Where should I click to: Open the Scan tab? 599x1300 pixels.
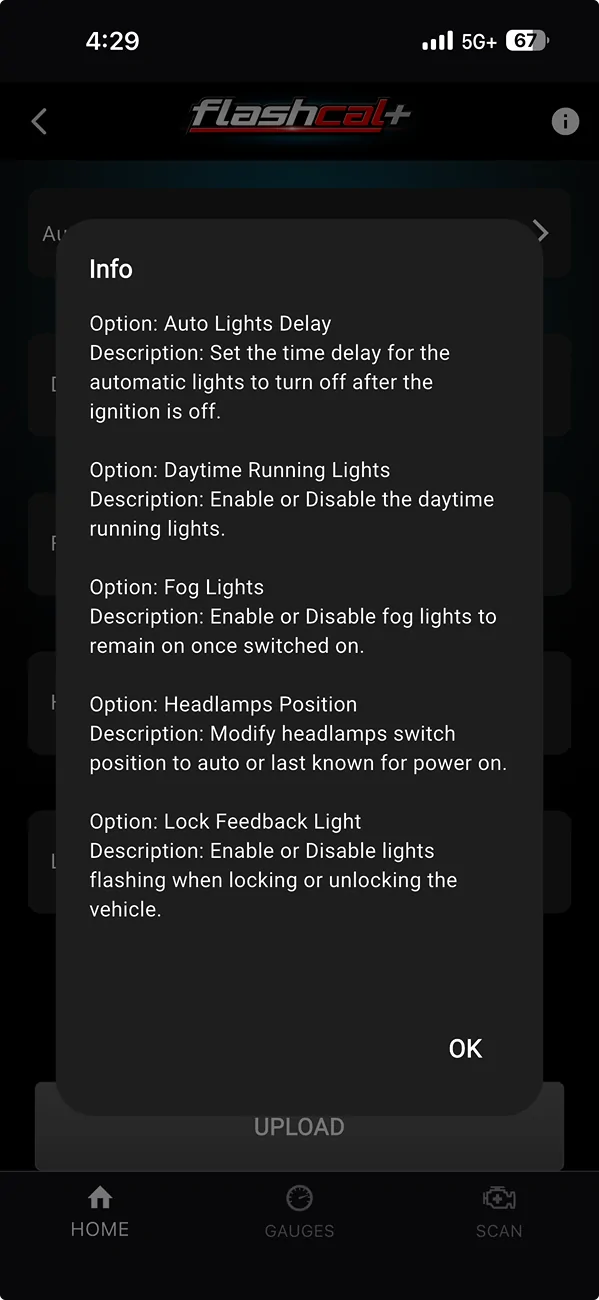499,1213
